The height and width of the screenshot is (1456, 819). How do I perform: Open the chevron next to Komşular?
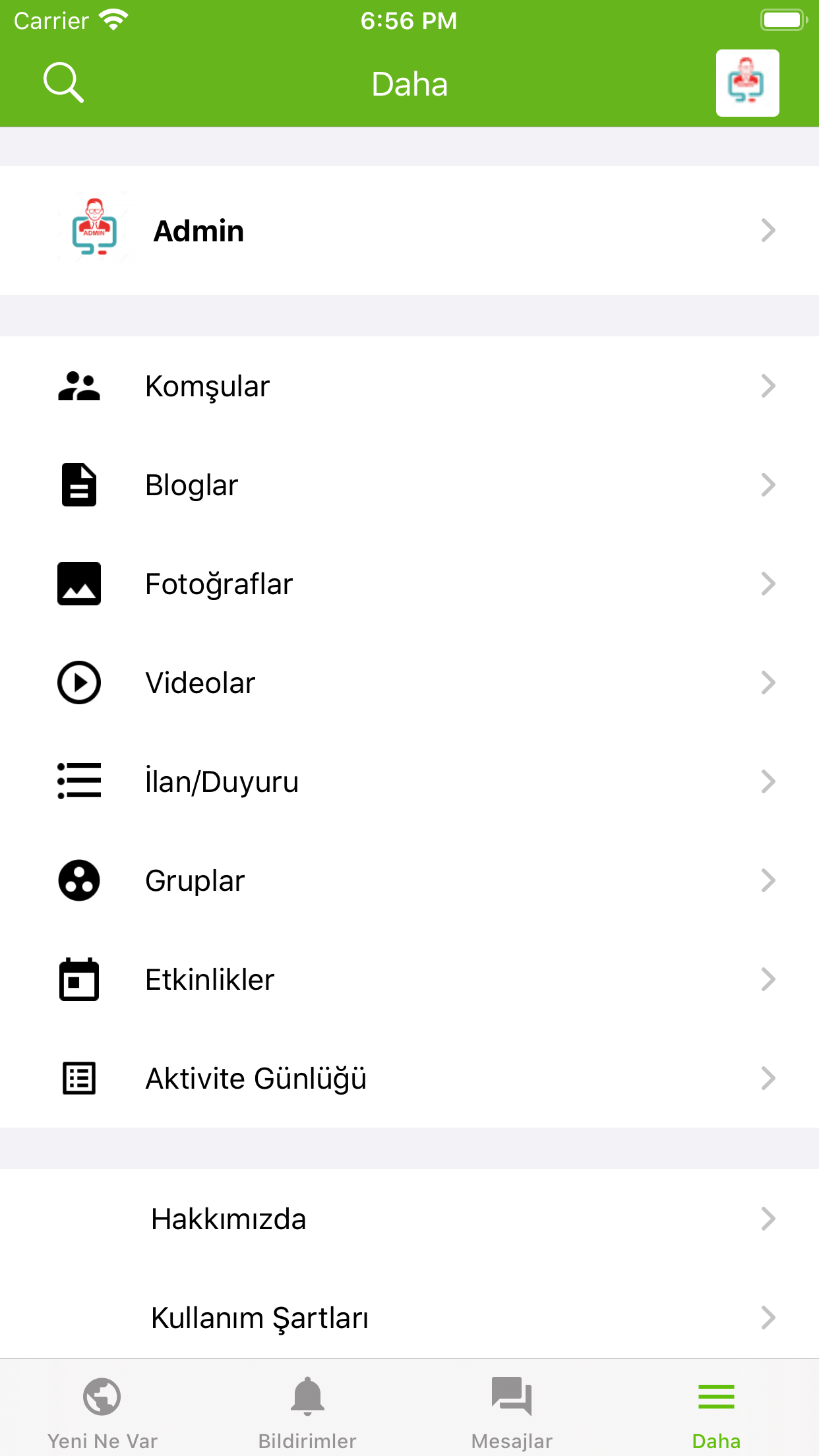pyautogui.click(x=768, y=386)
